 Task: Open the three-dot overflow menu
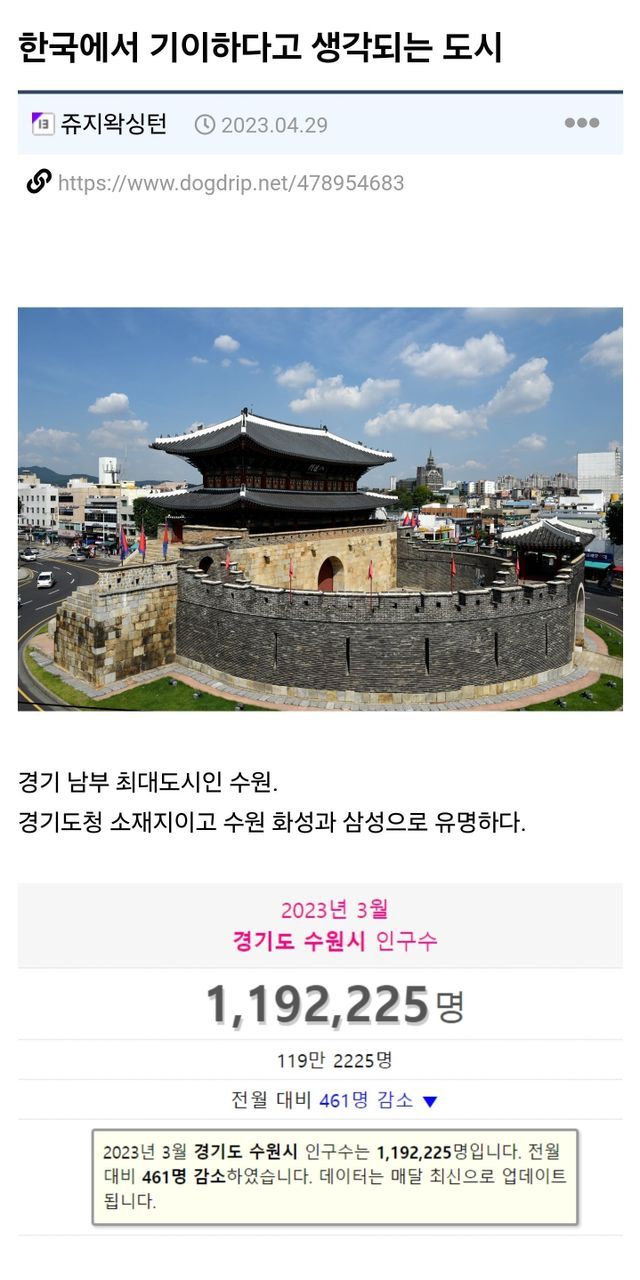point(581,123)
